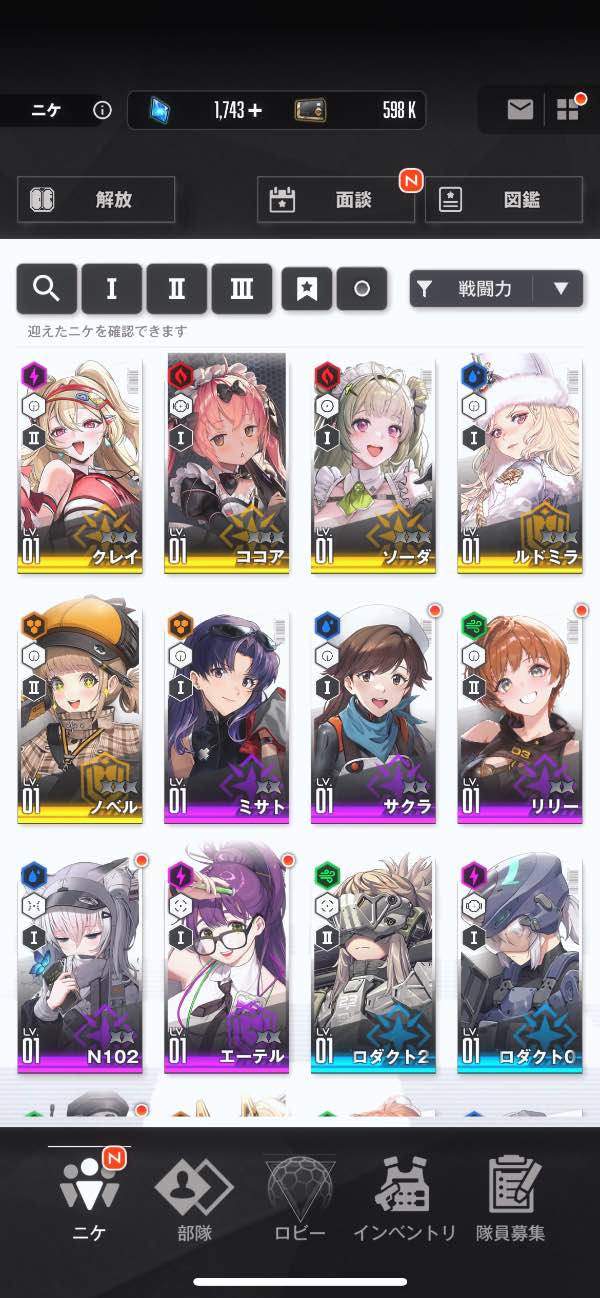Filter by burst type I

(111, 289)
